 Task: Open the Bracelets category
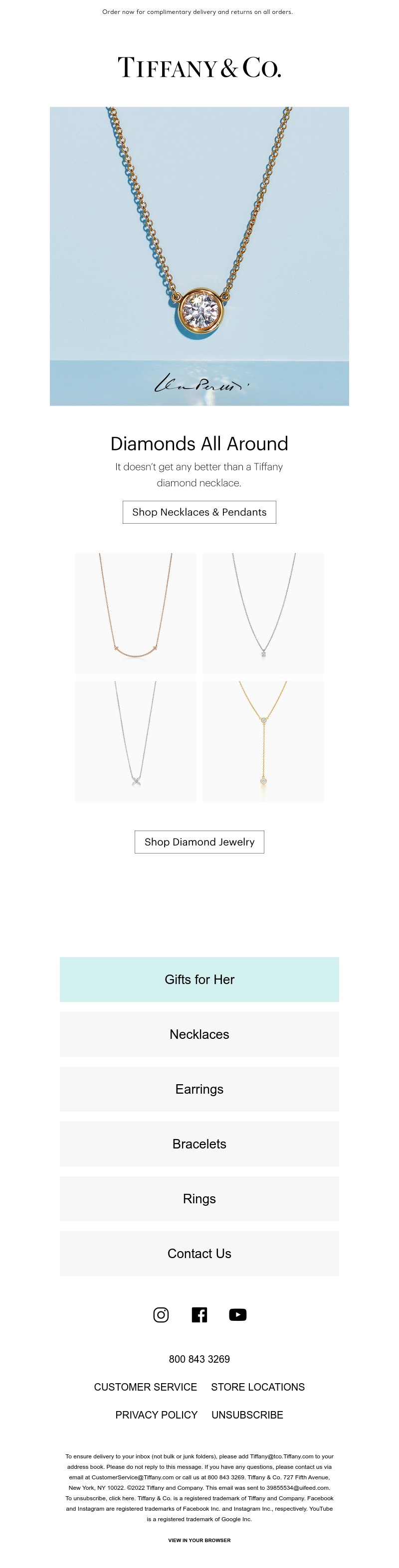[199, 1144]
